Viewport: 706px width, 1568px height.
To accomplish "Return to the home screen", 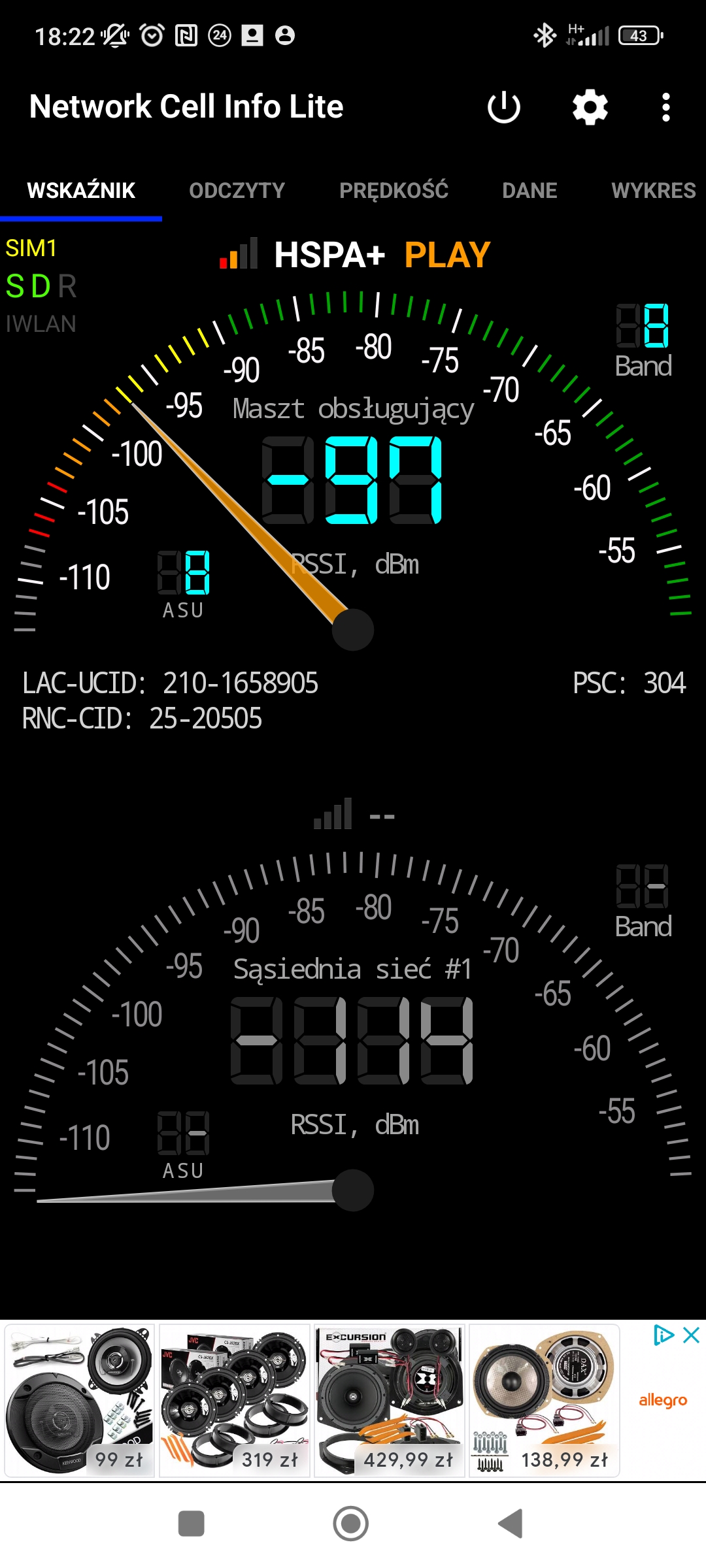I will pyautogui.click(x=351, y=1524).
